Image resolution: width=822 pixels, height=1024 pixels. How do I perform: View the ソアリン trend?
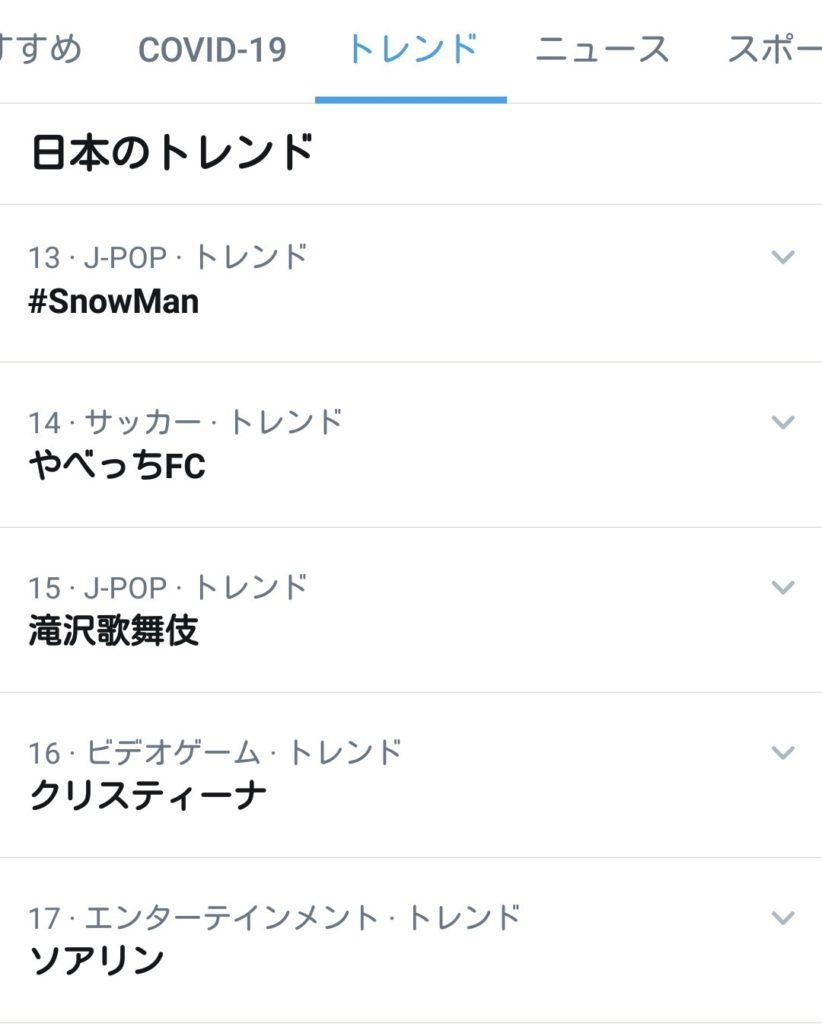point(97,961)
